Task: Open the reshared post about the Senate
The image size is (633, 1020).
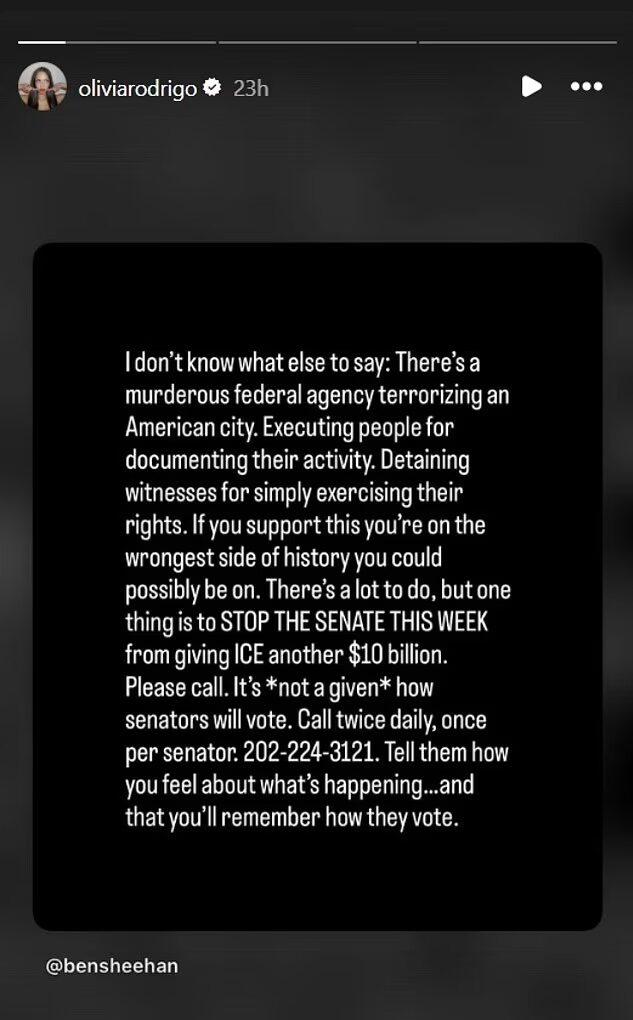Action: click(317, 586)
